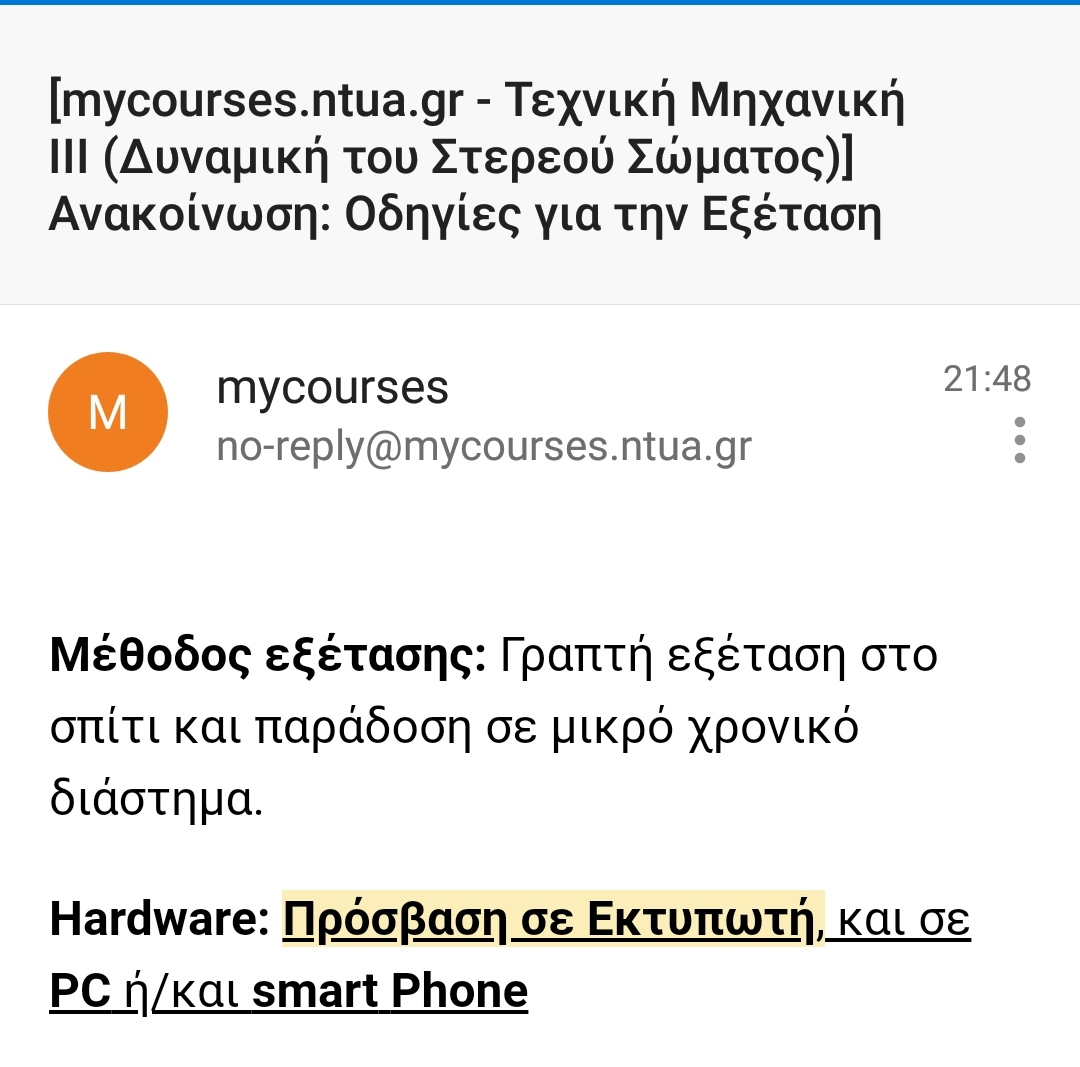This screenshot has height=1067, width=1080.
Task: Open the message overflow menu
Action: click(1019, 440)
